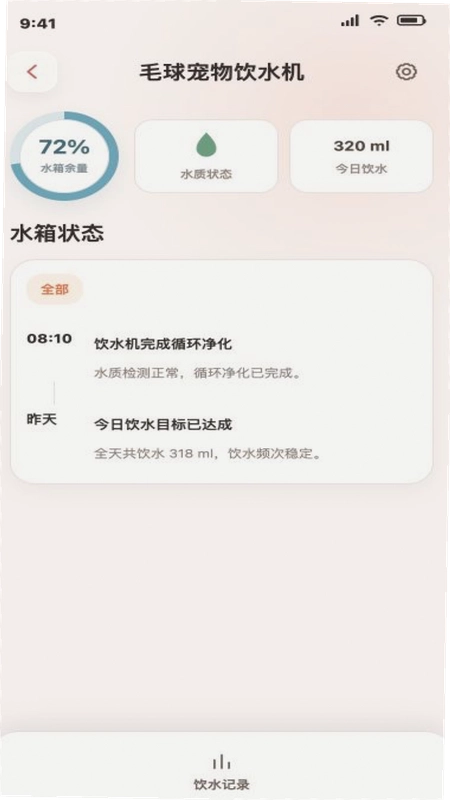Open the 水质状态 card
Viewport: 450px width, 800px height.
click(x=206, y=157)
